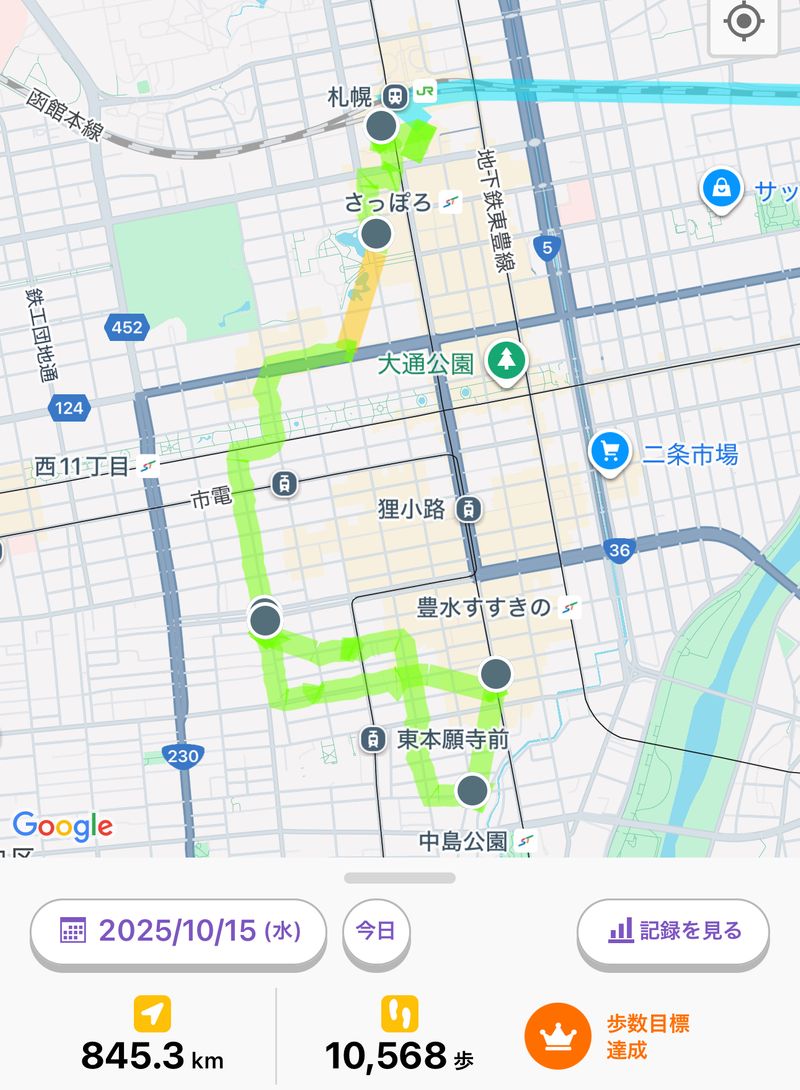
Task: Select the 大通公園 park marker
Action: pos(506,360)
